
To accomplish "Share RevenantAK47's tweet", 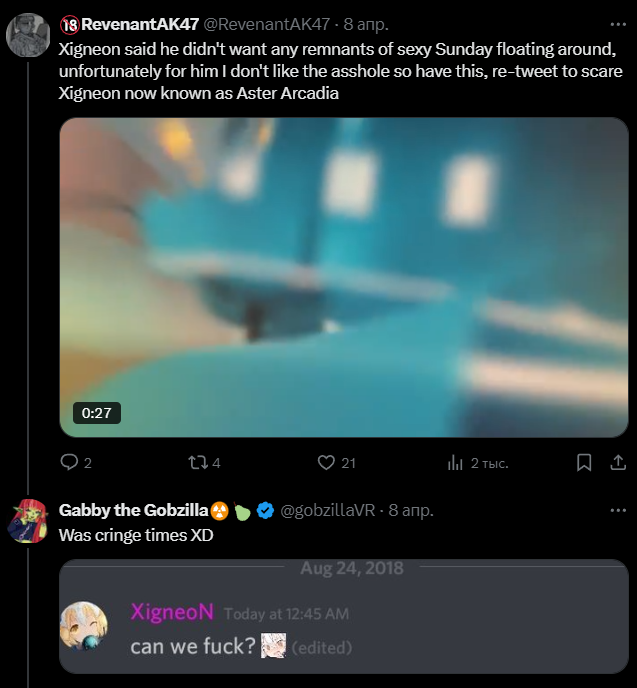I will [616, 462].
